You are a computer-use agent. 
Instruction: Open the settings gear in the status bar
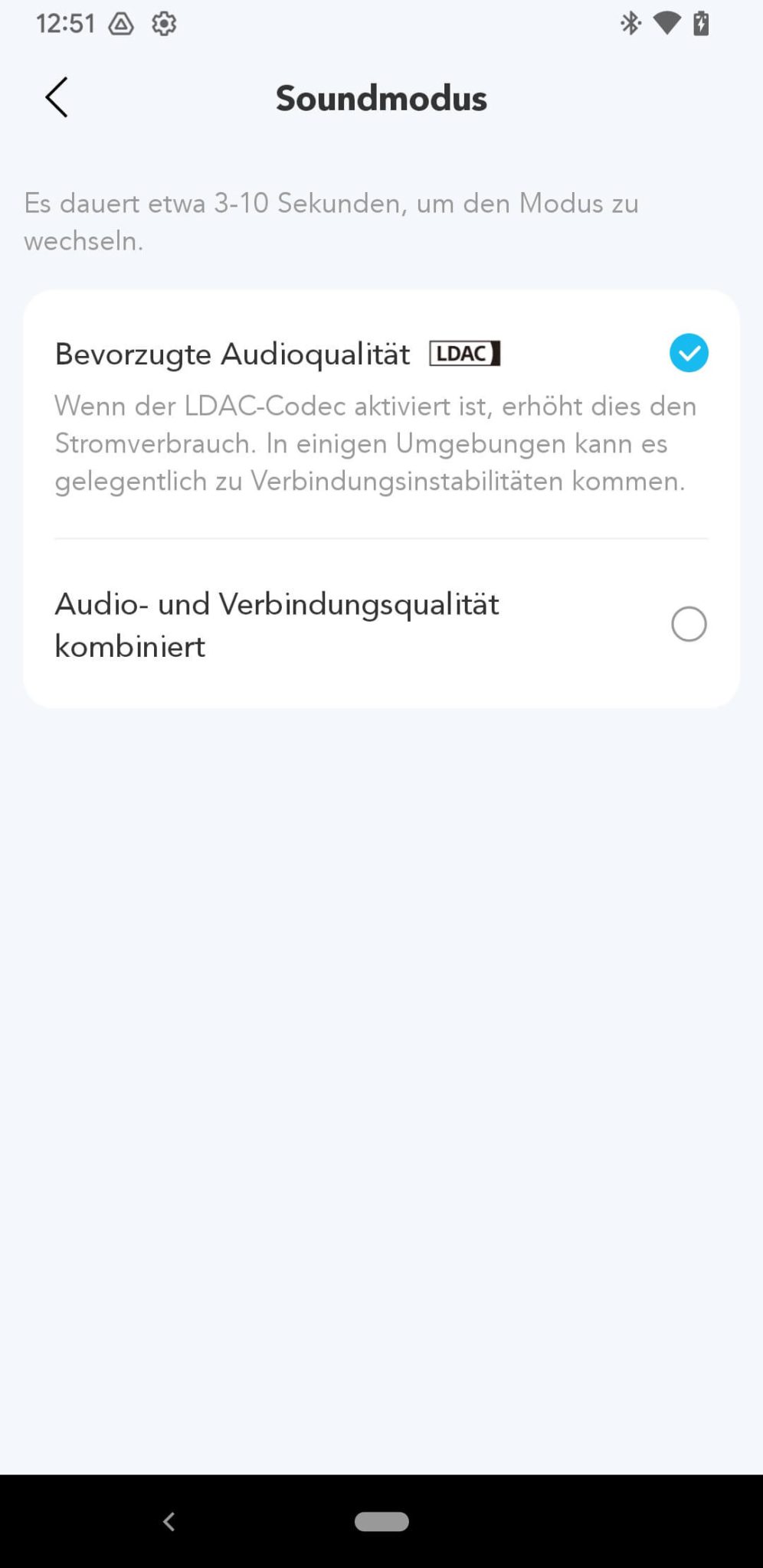pyautogui.click(x=163, y=22)
